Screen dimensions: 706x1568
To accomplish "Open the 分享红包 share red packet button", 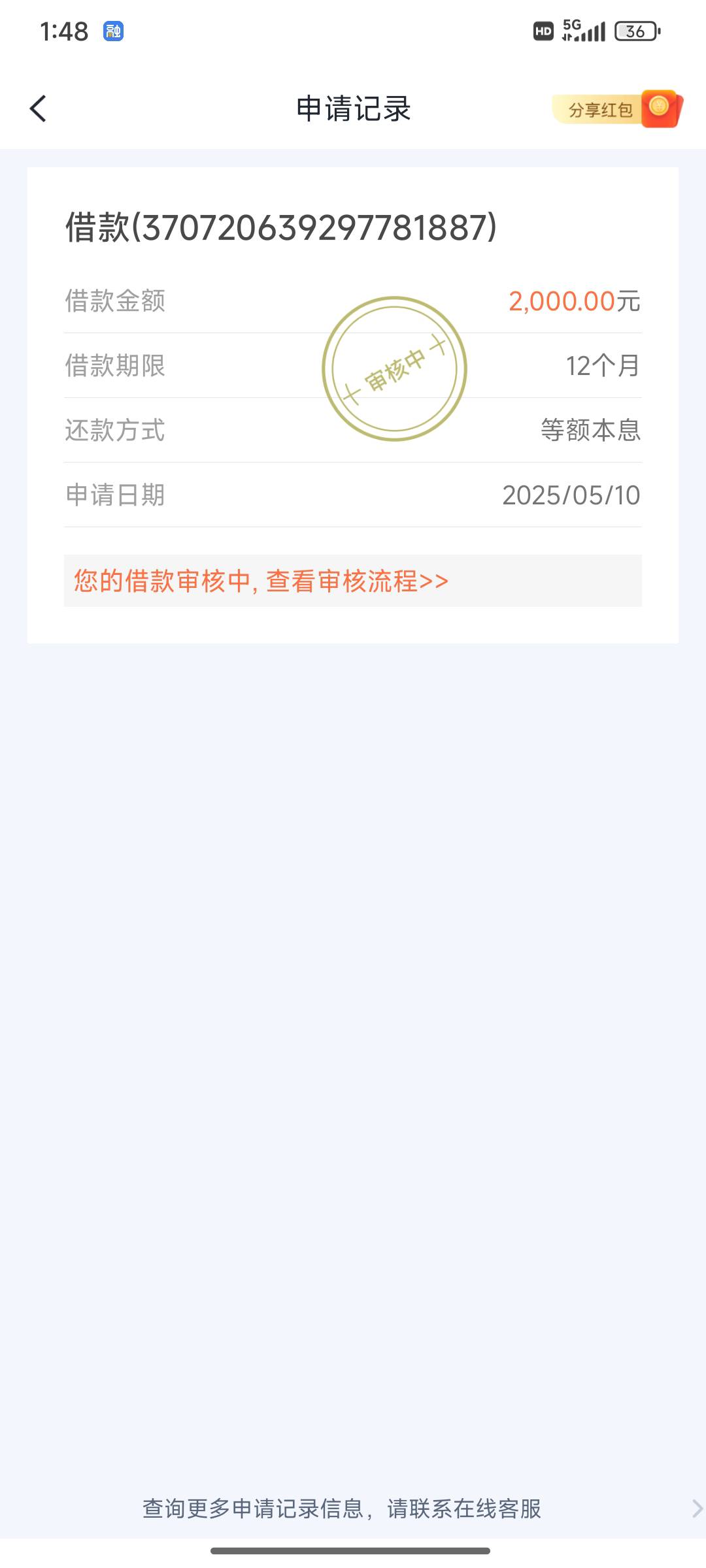I will 617,109.
